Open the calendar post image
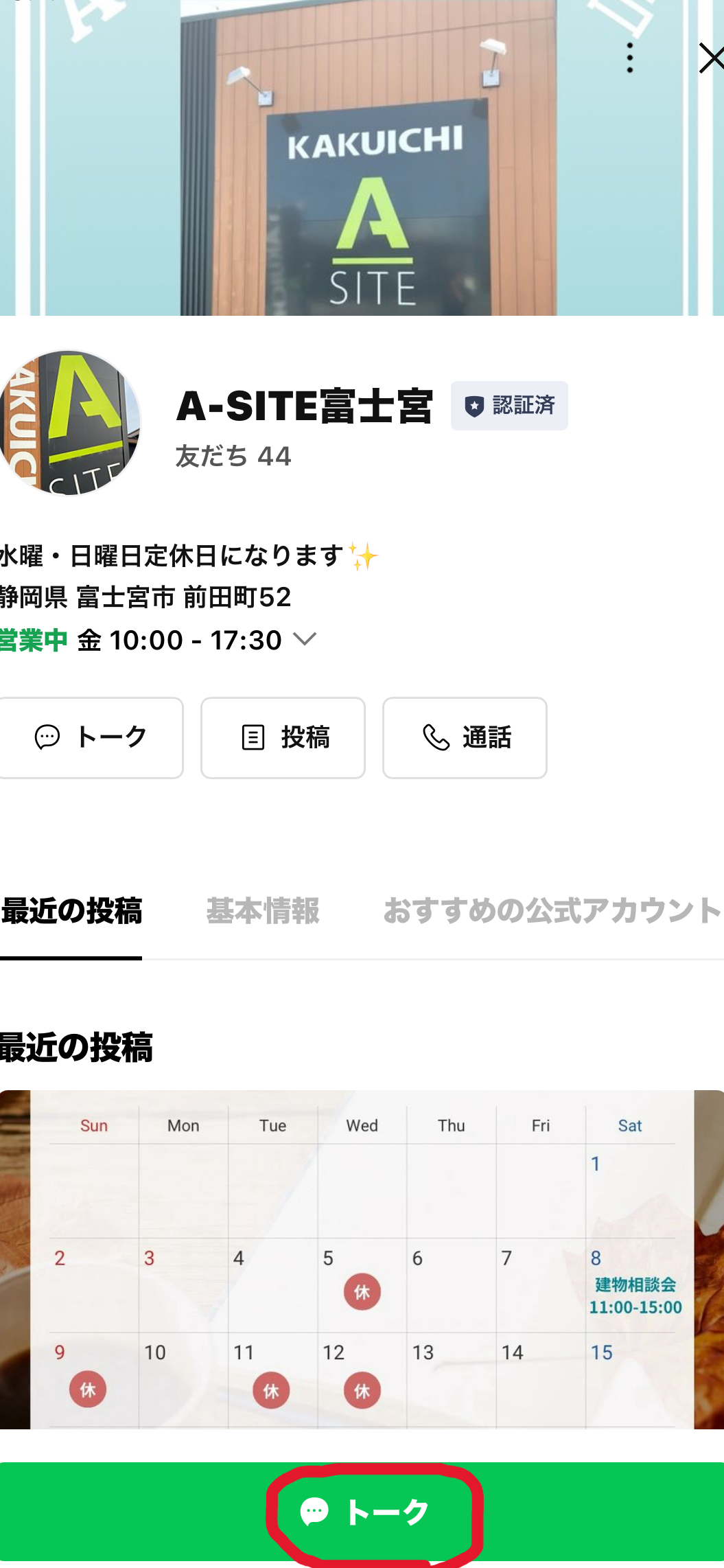The width and height of the screenshot is (724, 1568). pos(362,1259)
